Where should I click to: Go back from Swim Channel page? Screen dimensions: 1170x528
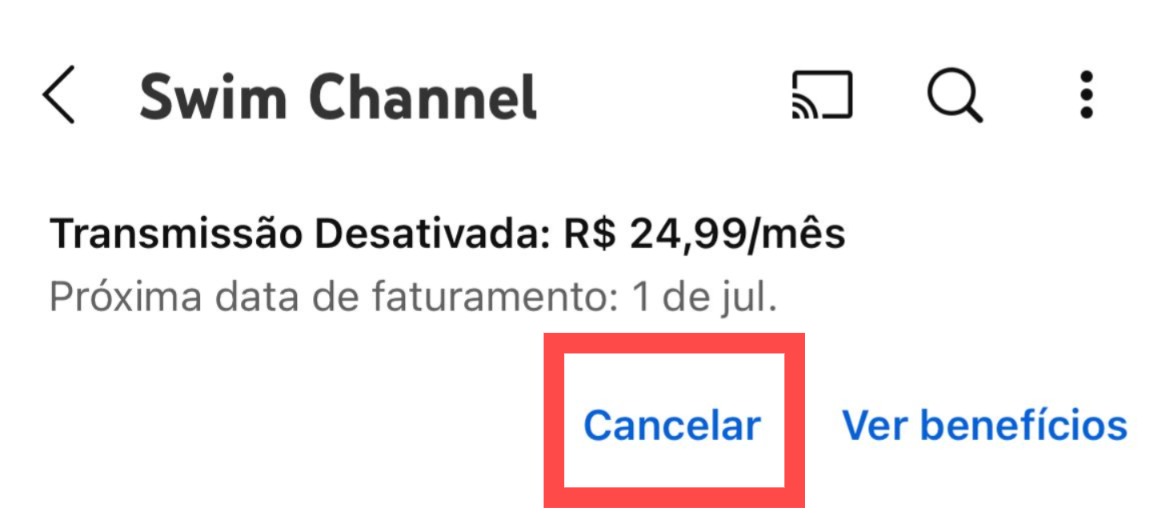pyautogui.click(x=60, y=97)
